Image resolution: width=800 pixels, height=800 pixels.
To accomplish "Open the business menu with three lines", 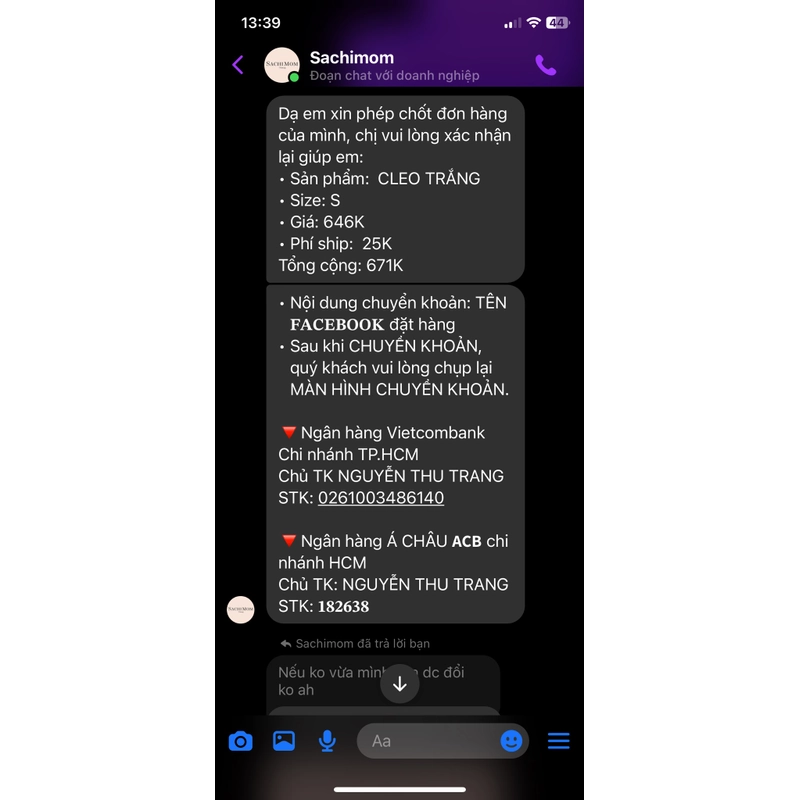I will [558, 741].
